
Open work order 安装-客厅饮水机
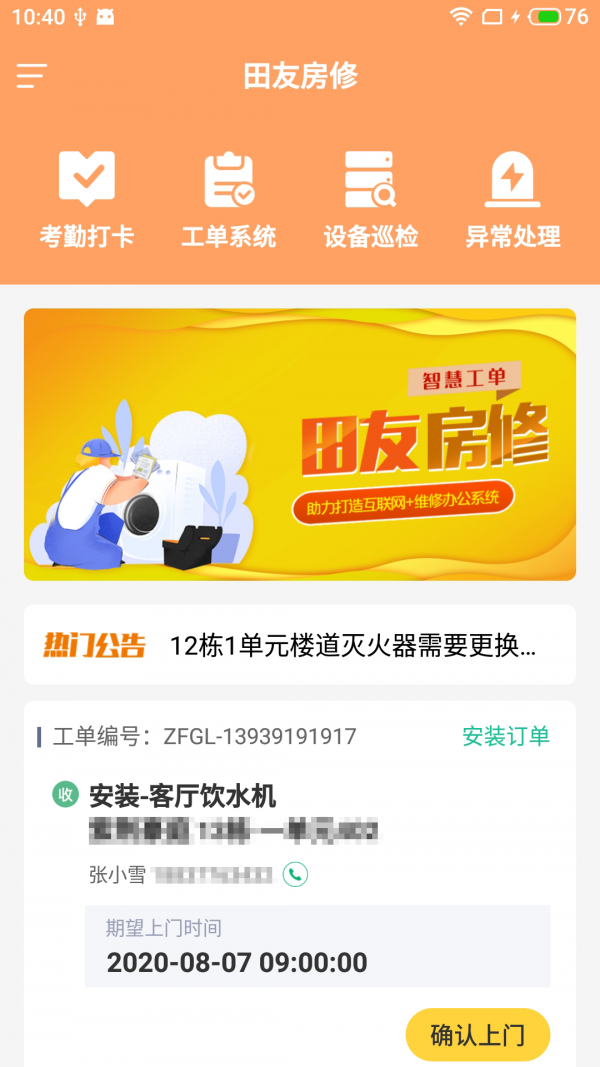183,796
